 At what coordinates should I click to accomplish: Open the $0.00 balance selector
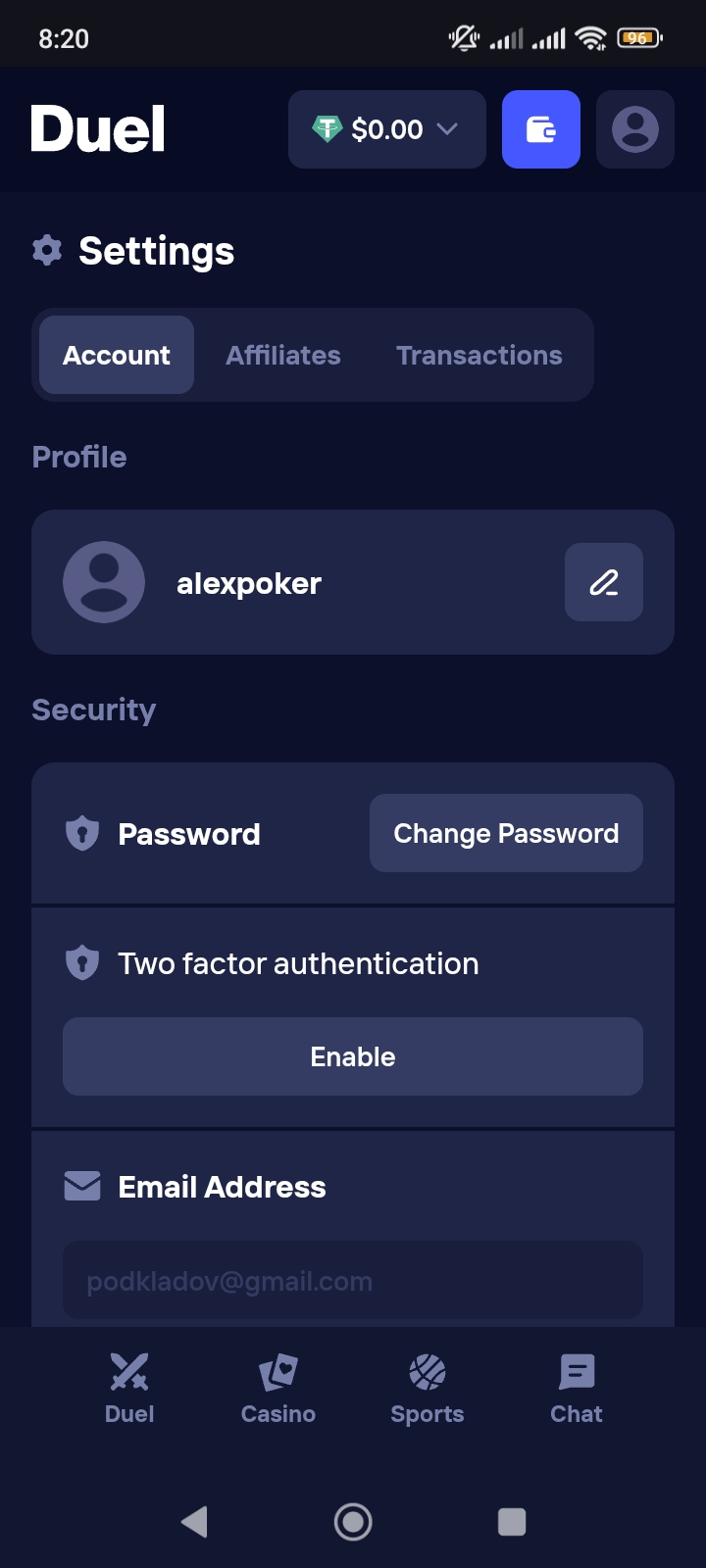(x=386, y=128)
